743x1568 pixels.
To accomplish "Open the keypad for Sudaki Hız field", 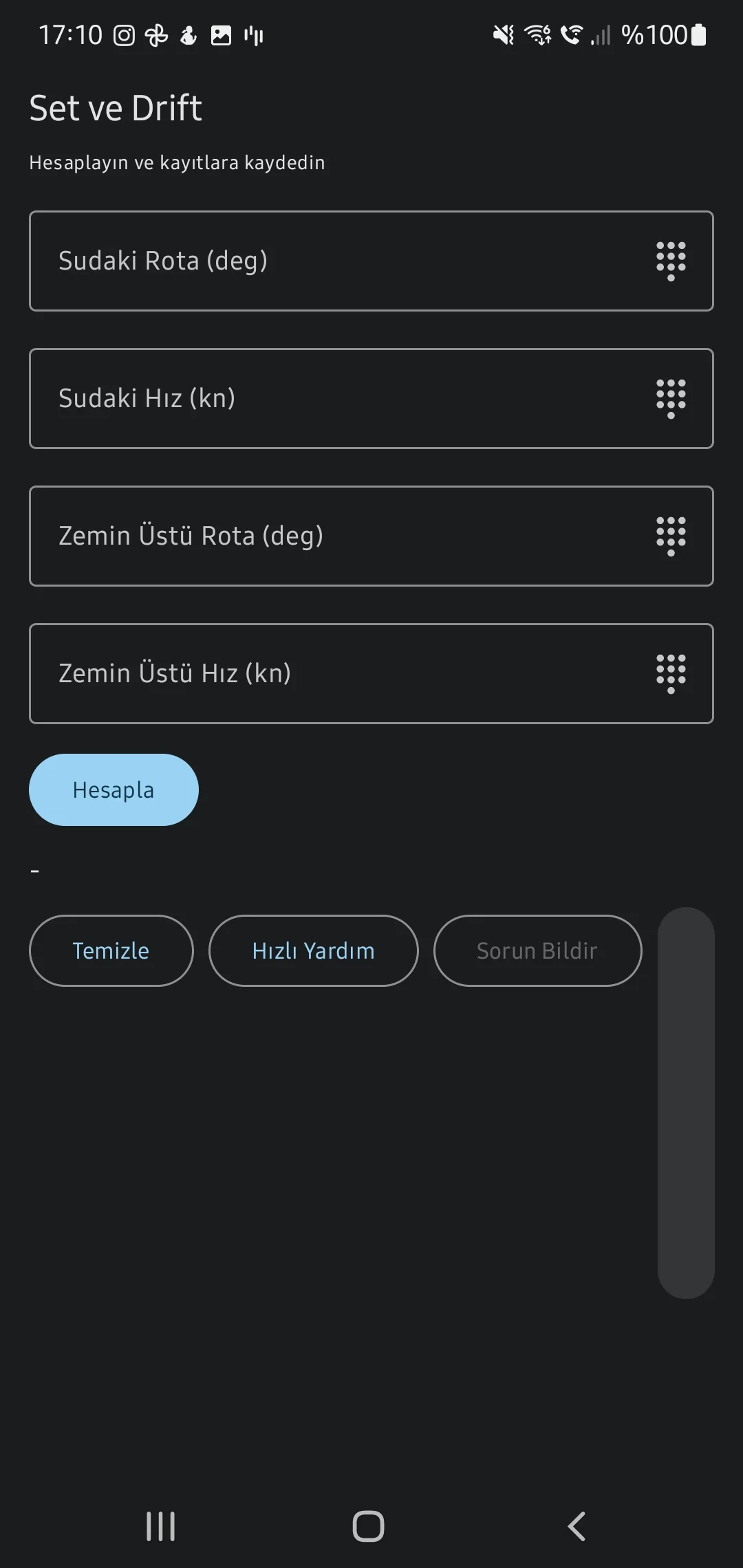I will click(671, 398).
